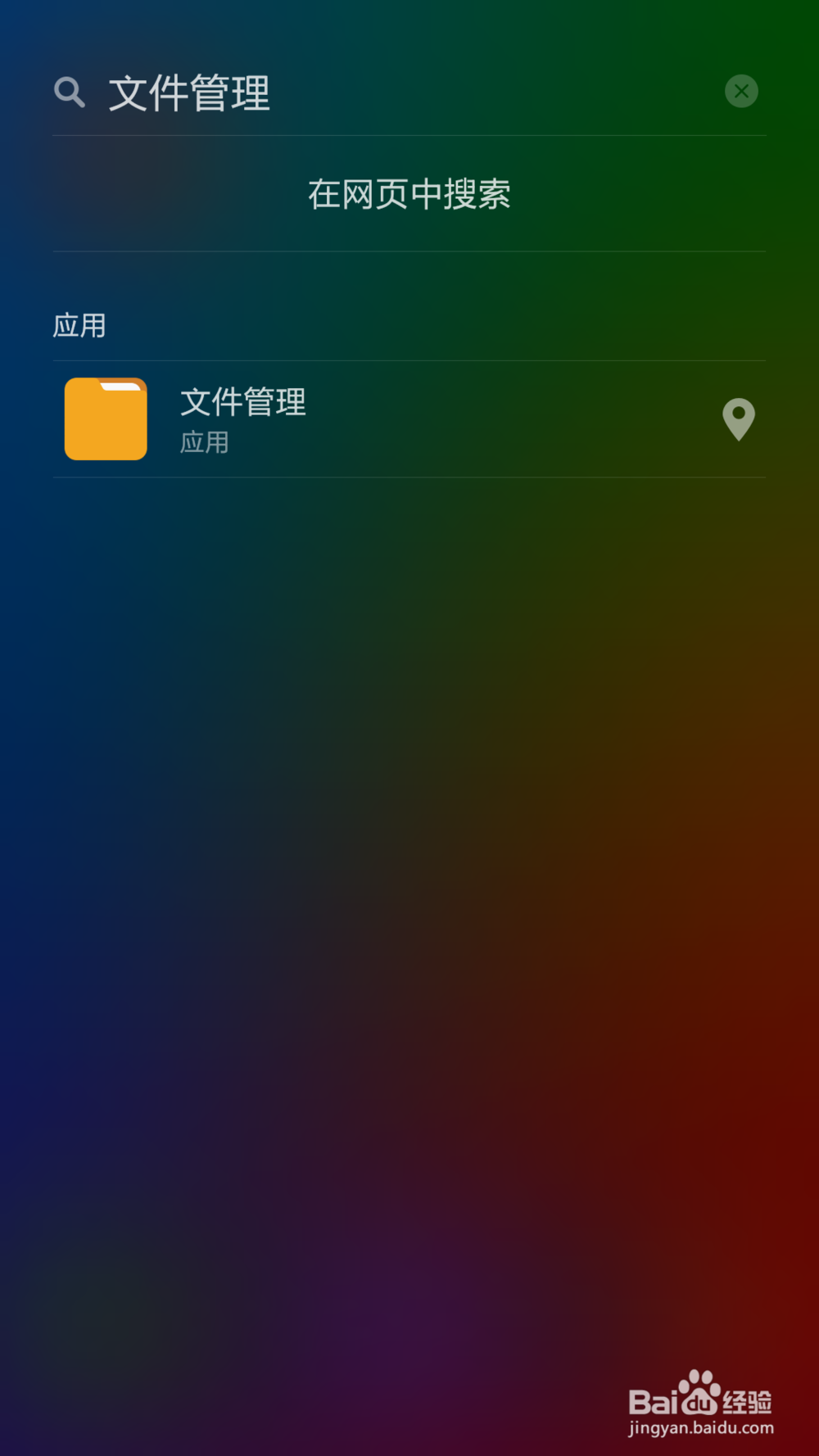Screen dimensions: 819x1456
Task: Tap the 文件管理 result title text
Action: tap(242, 403)
